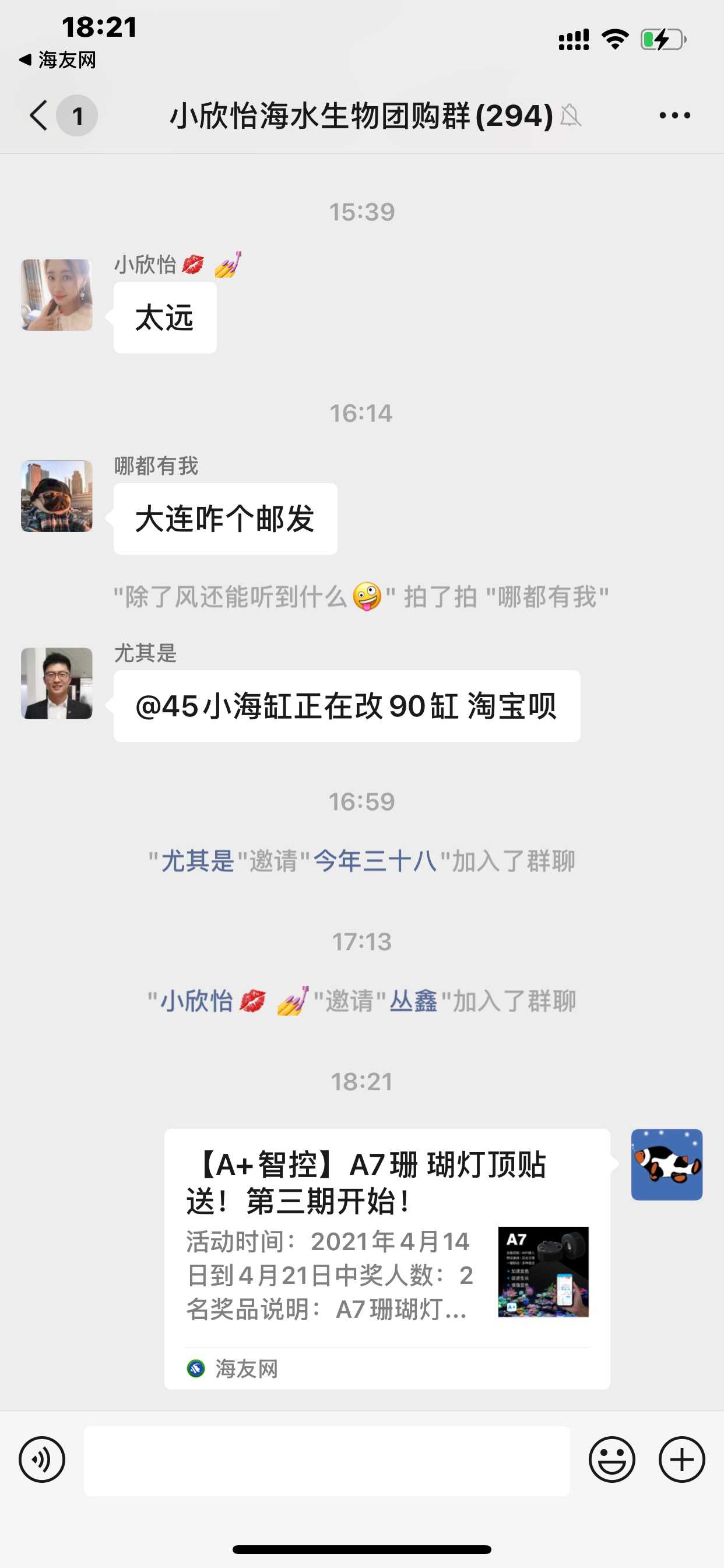Open the shared A7 珊瑚灯 giveaway card

pos(387,1258)
